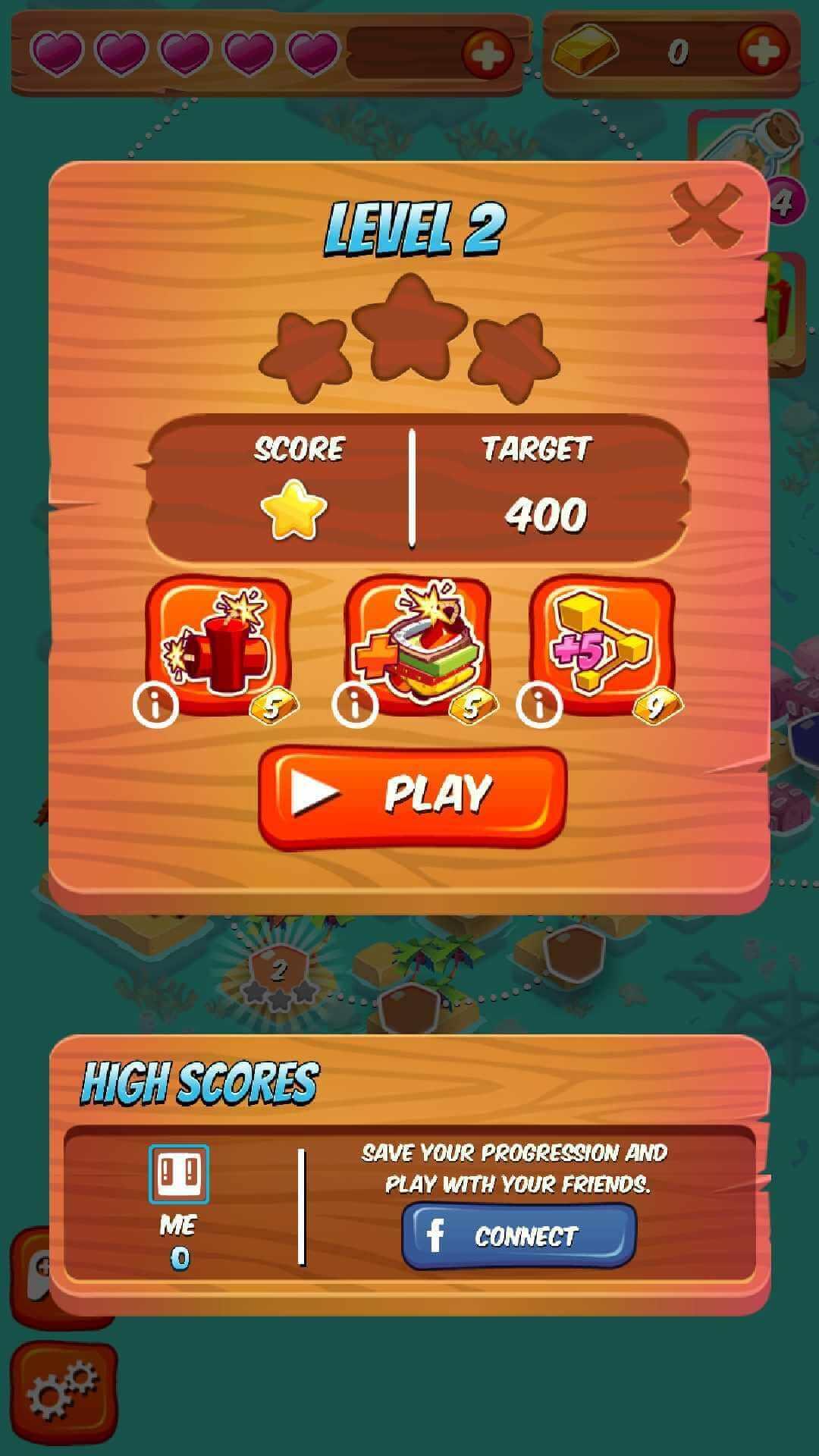This screenshot has height=1456, width=819.
Task: Select the firecracker crate booster
Action: [417, 643]
